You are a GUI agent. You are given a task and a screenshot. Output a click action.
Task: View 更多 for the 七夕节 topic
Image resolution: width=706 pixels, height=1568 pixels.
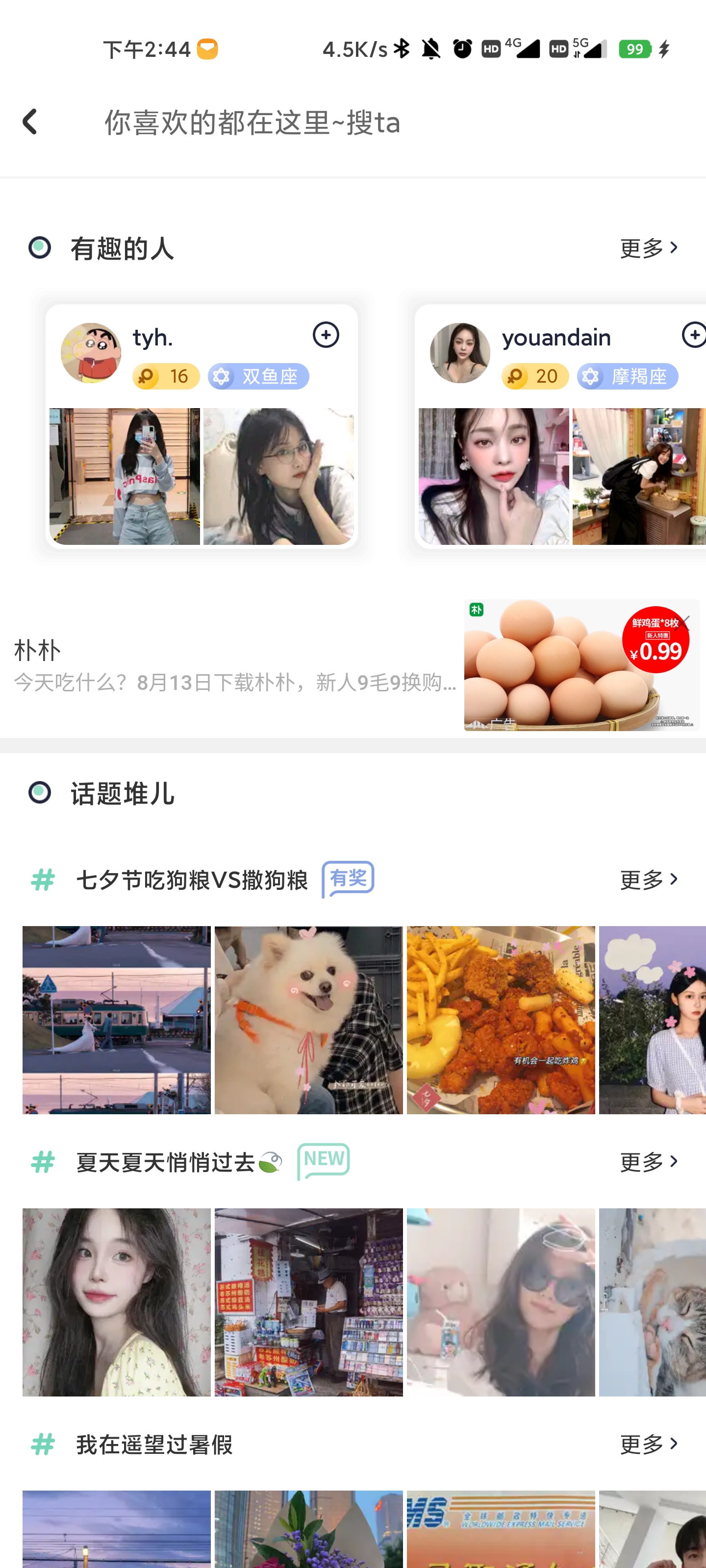[x=648, y=880]
